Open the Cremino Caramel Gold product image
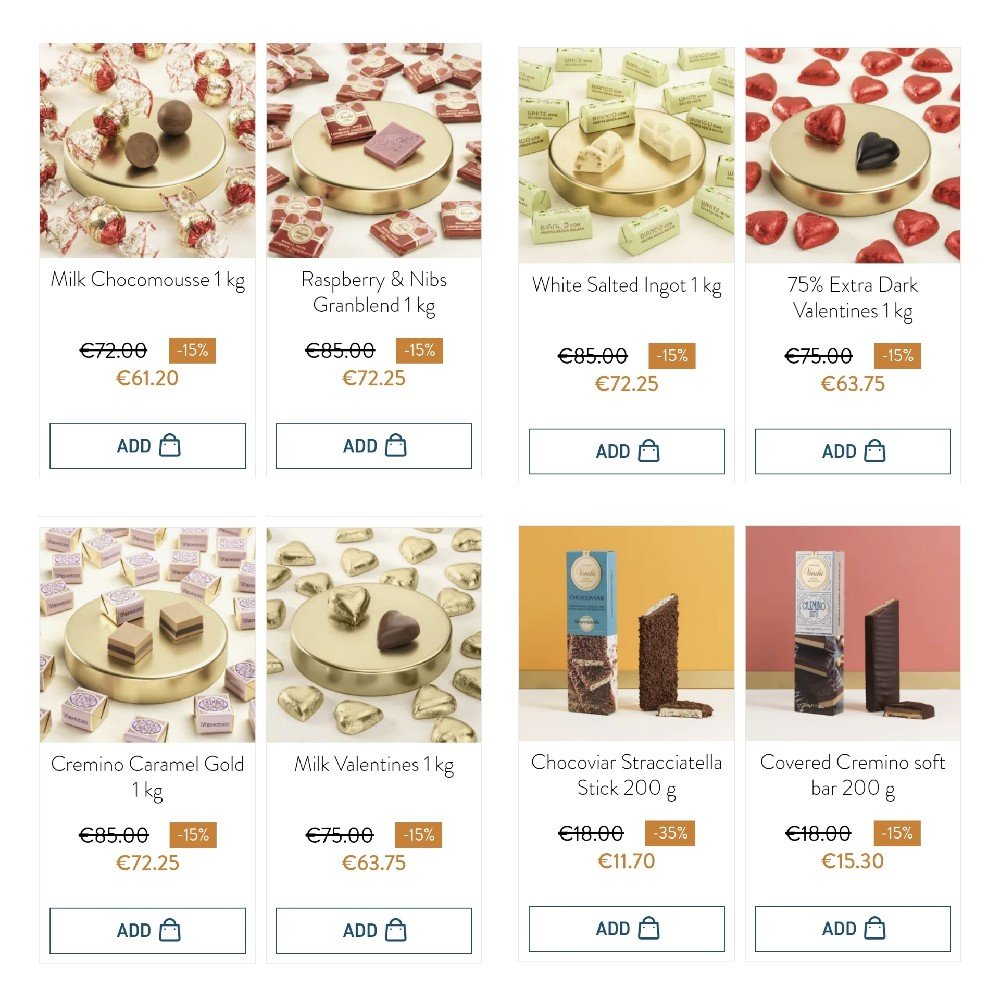Image resolution: width=1000 pixels, height=1000 pixels. 147,635
